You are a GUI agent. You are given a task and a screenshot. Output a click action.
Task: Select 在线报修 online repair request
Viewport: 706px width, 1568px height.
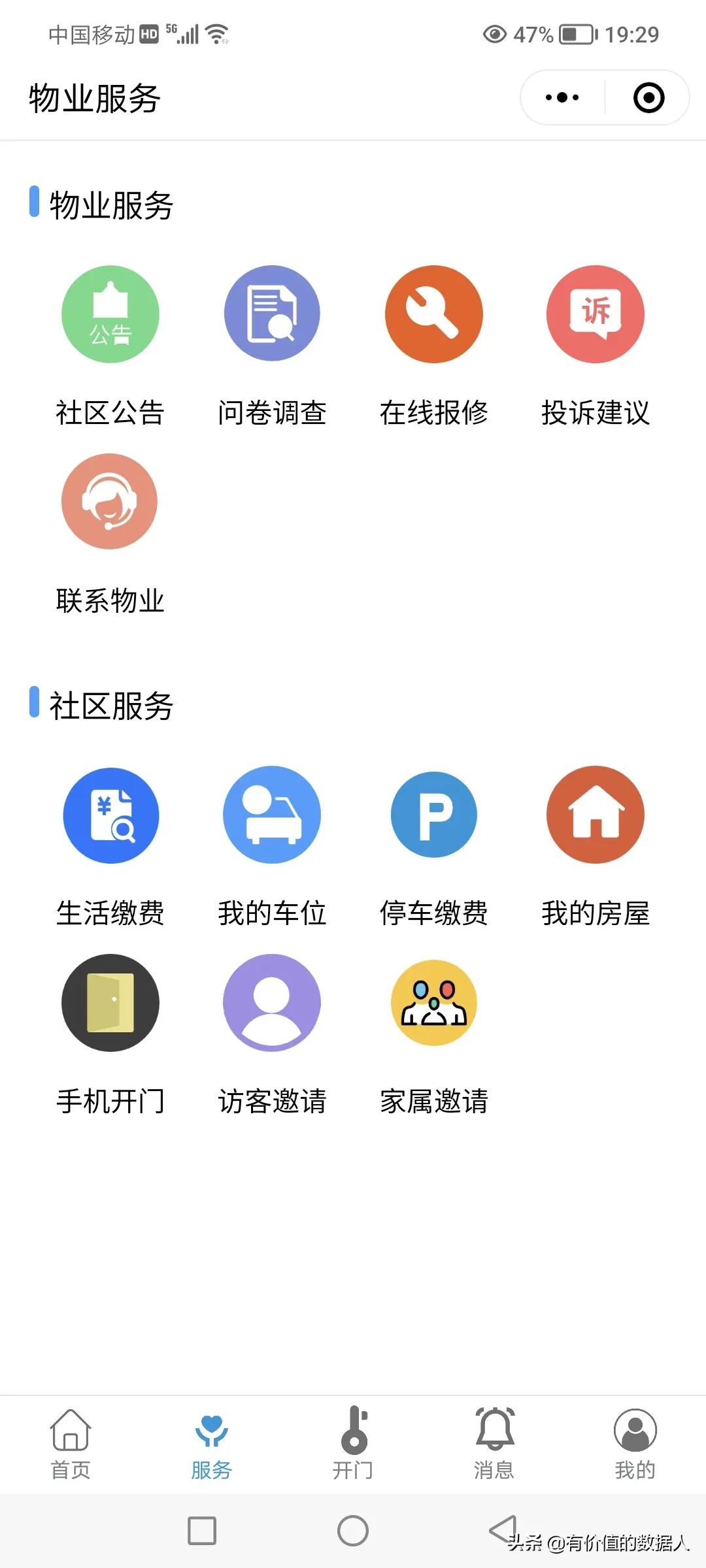pyautogui.click(x=433, y=314)
